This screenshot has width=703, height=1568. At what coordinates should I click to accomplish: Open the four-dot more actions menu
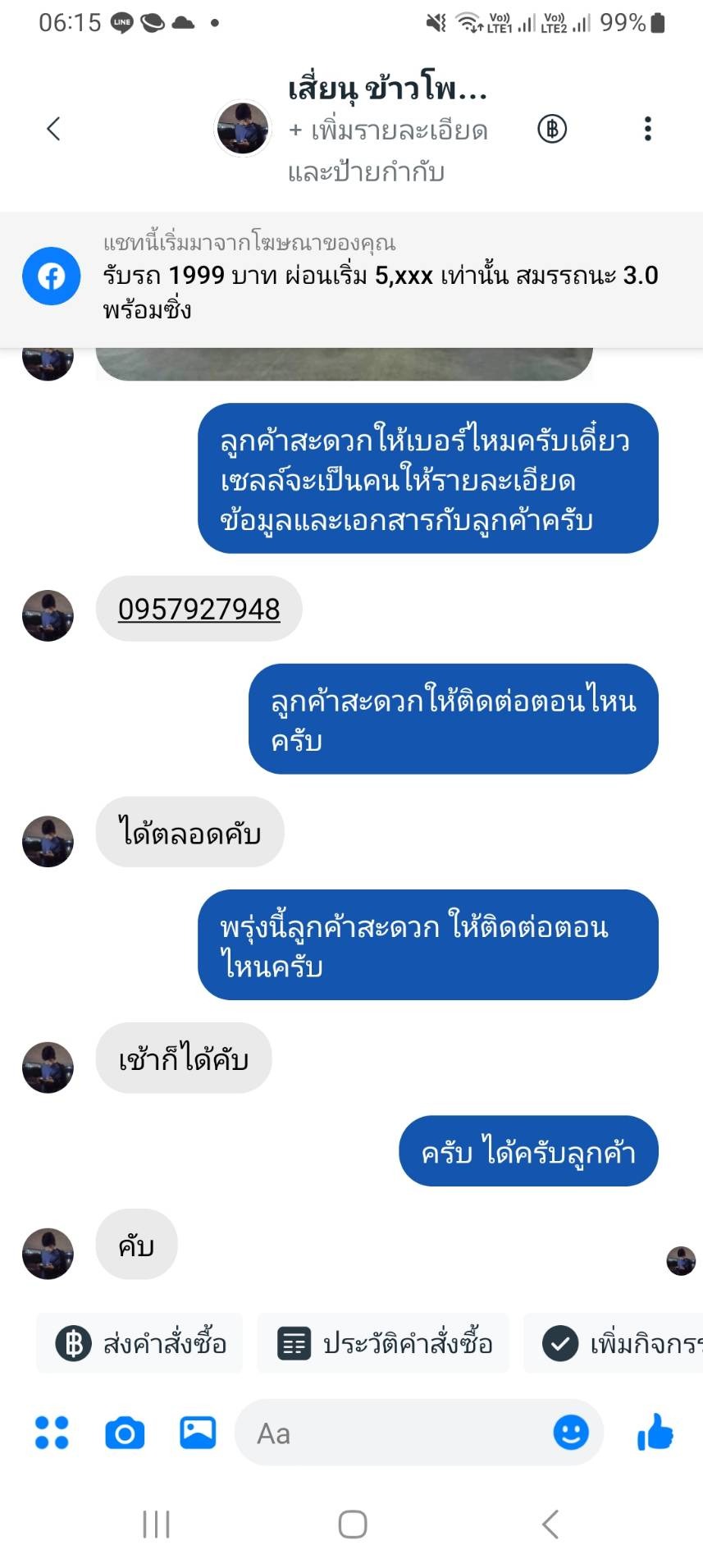(52, 1433)
